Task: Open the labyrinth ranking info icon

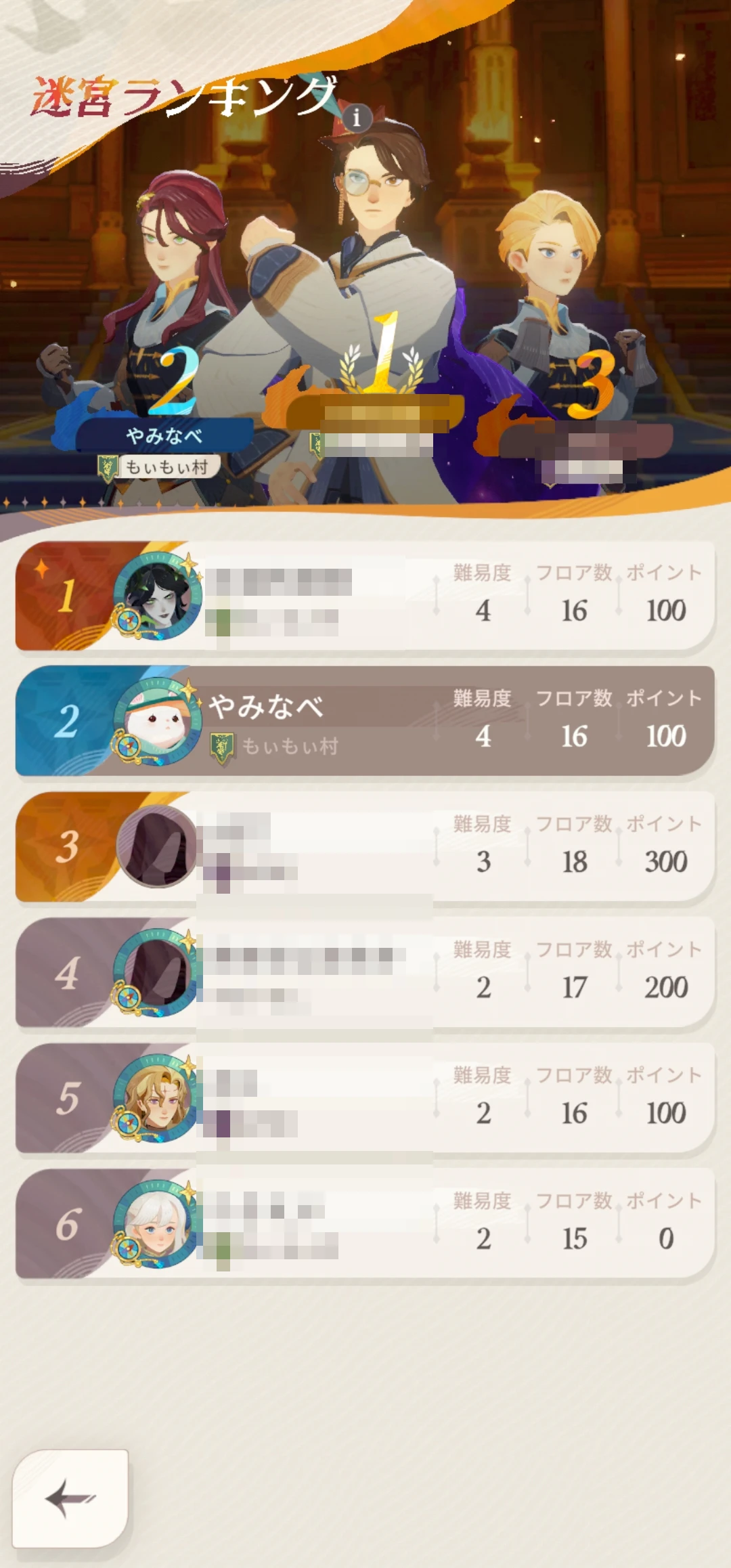Action: (x=357, y=118)
